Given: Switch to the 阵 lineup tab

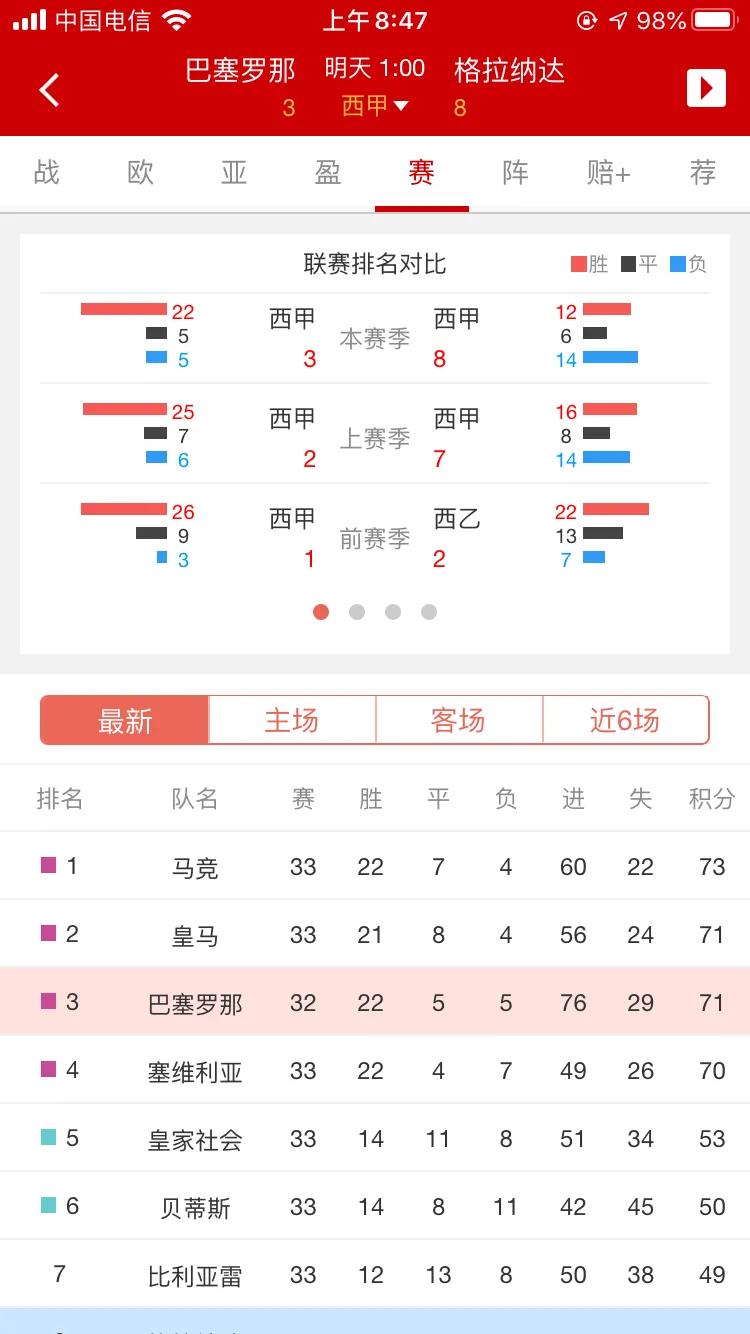Looking at the screenshot, I should pos(515,171).
